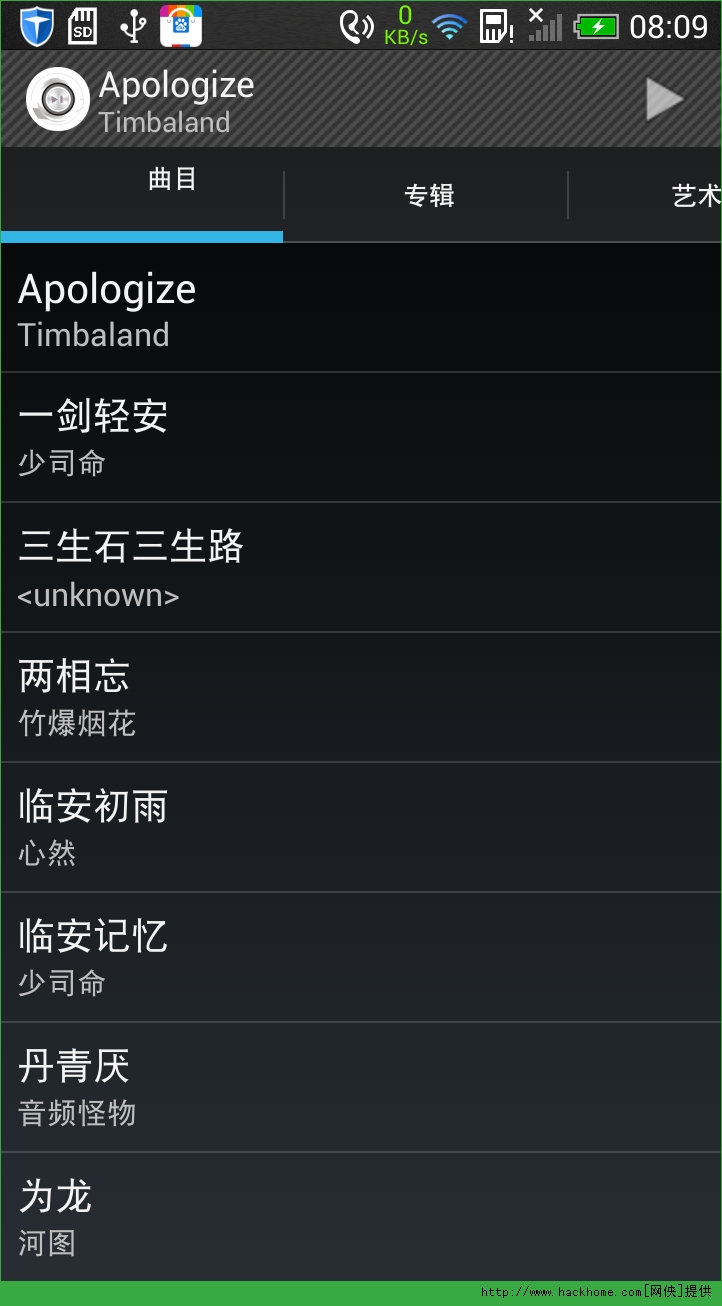722x1306 pixels.
Task: Open the track 丹青厌
Action: 360,1087
